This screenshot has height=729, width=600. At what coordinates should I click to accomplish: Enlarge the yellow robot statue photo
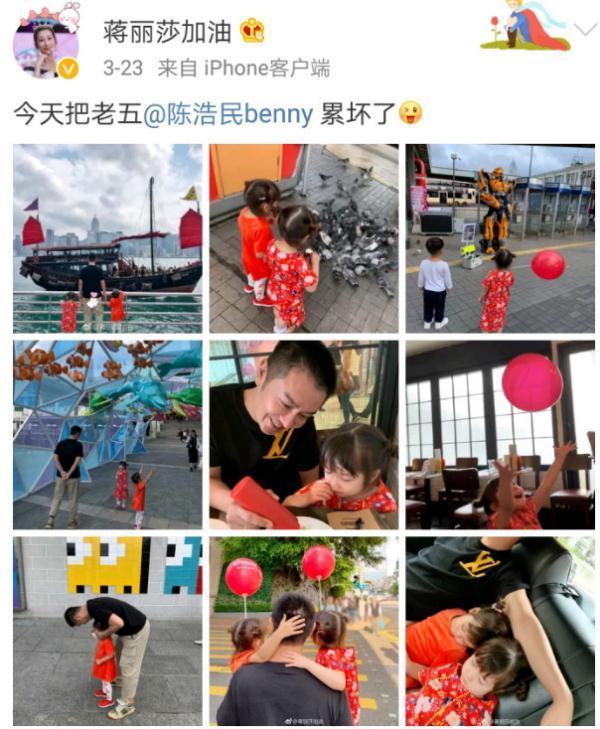point(499,238)
